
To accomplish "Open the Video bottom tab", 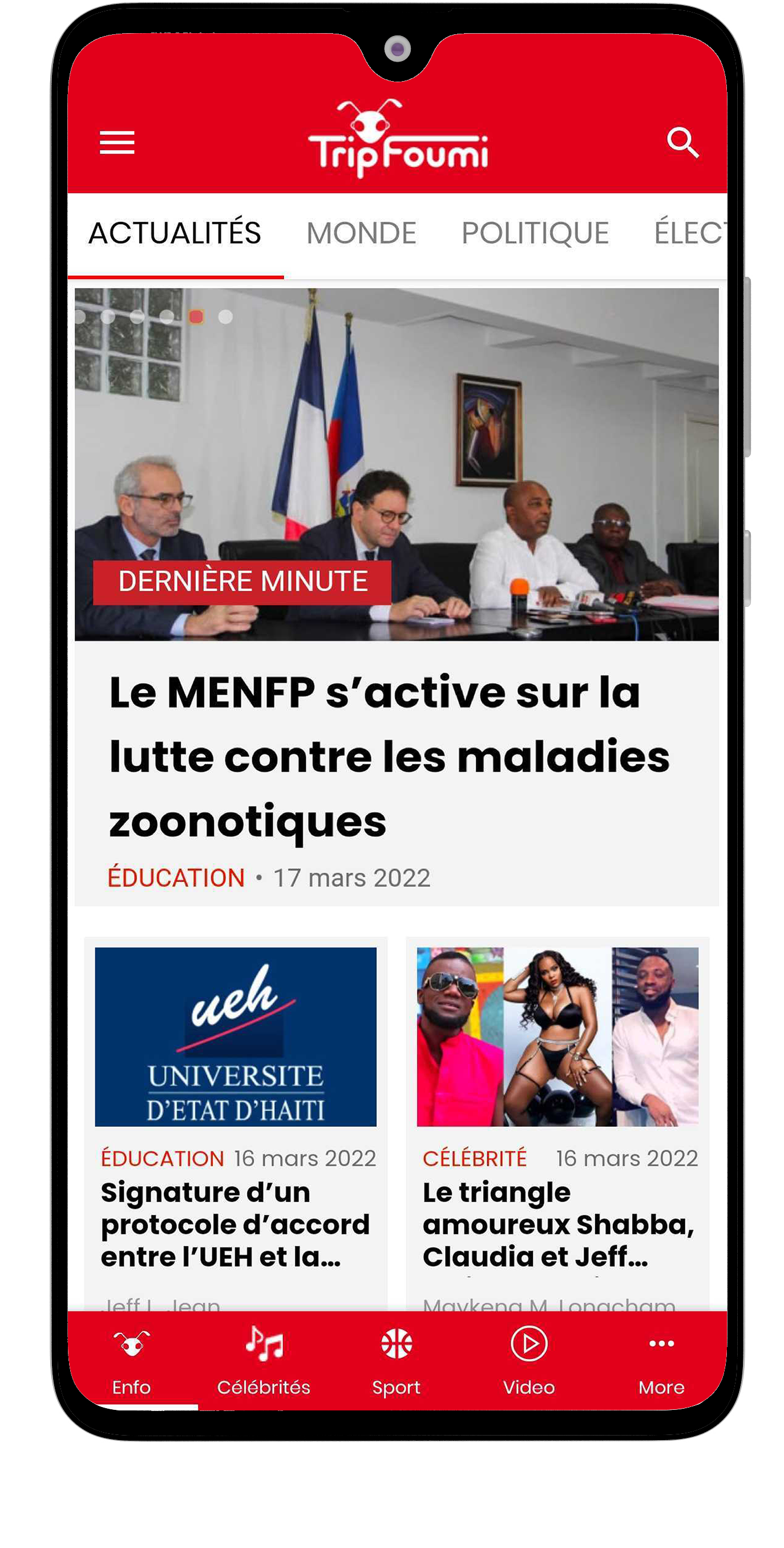I will click(x=529, y=1362).
